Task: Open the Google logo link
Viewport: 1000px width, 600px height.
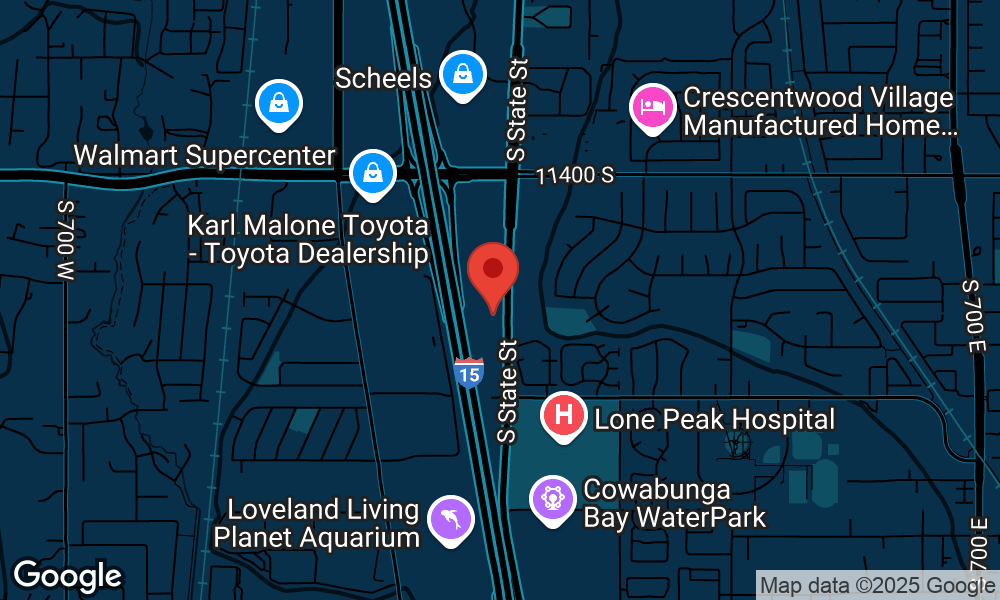Action: pyautogui.click(x=67, y=576)
